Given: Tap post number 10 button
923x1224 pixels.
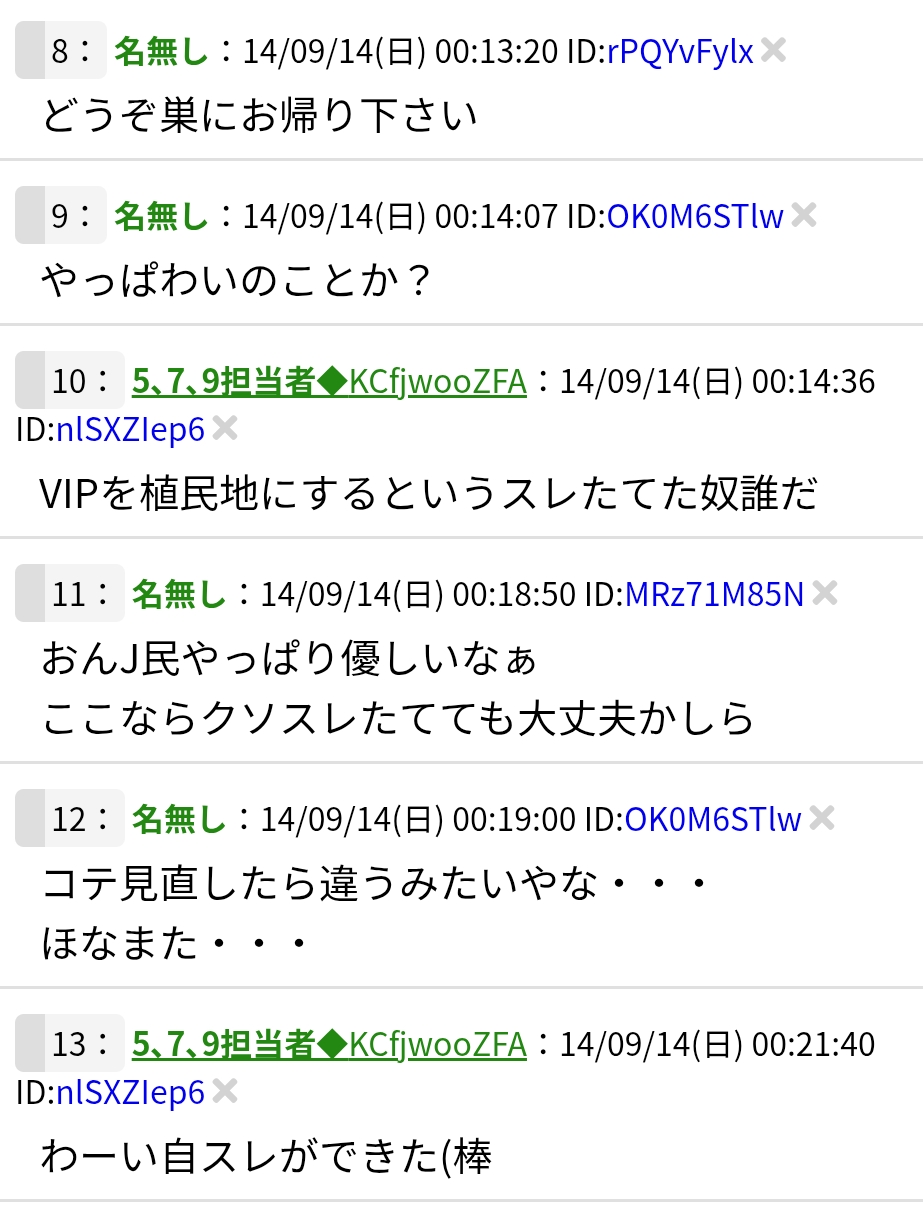Looking at the screenshot, I should coord(68,381).
